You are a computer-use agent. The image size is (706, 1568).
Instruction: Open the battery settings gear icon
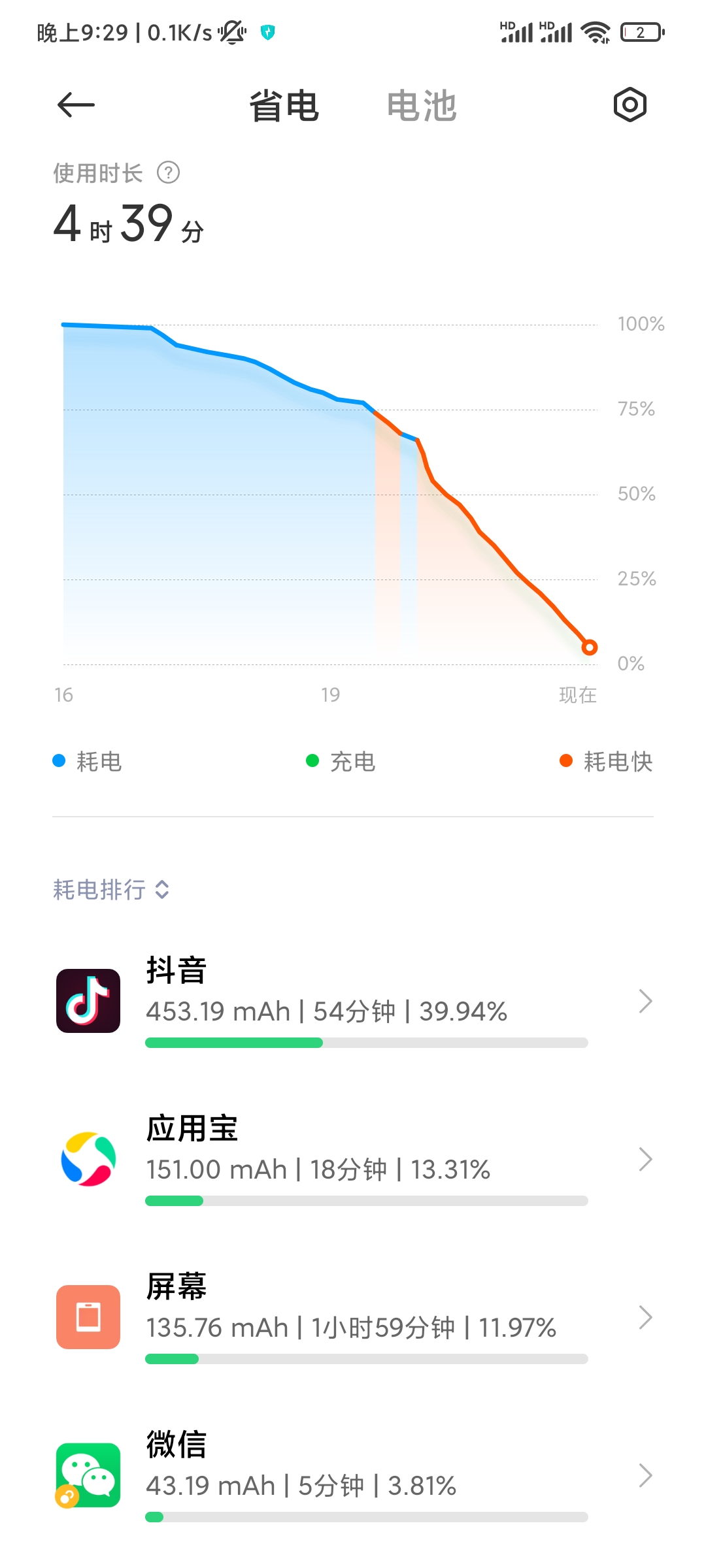click(630, 105)
